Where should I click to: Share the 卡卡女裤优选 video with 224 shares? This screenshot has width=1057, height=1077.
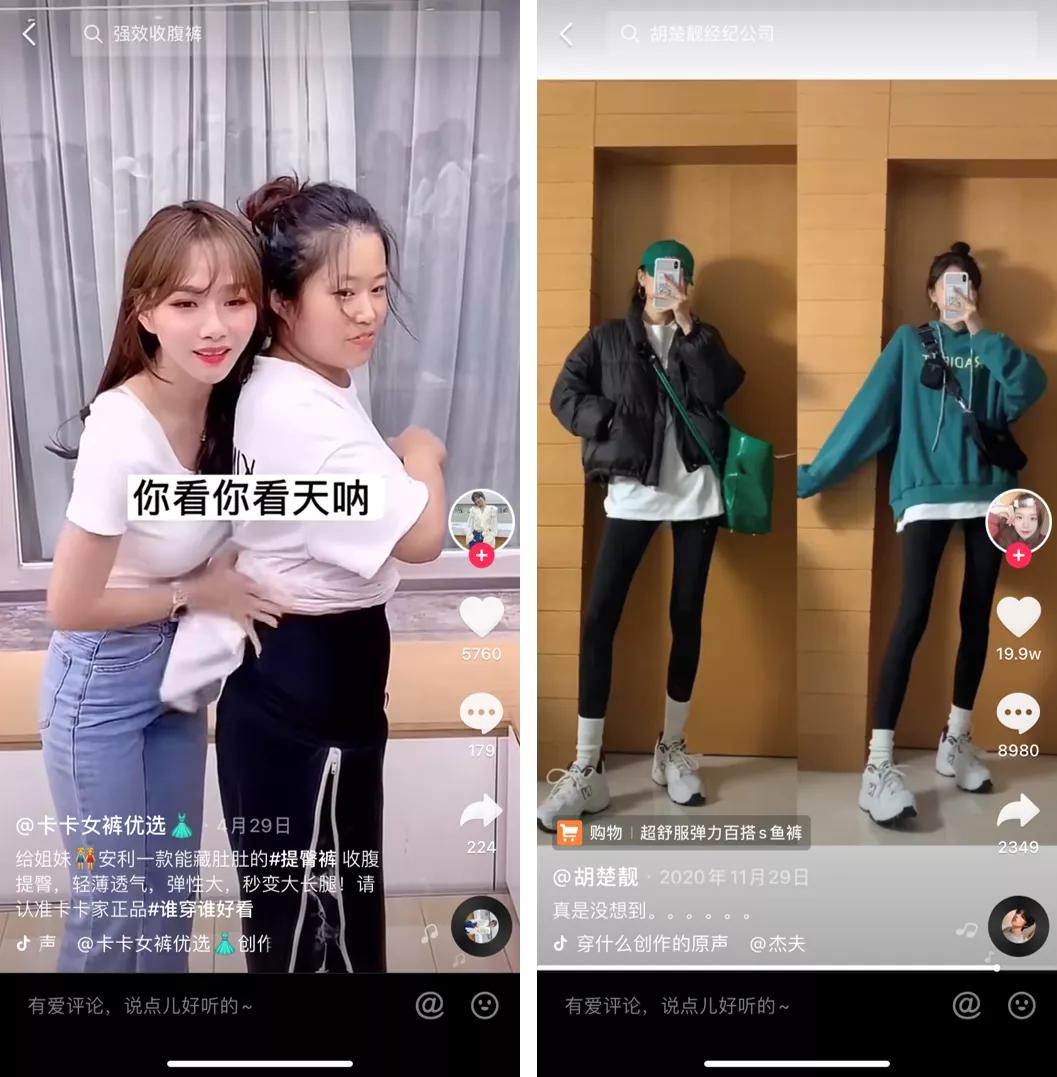pyautogui.click(x=481, y=811)
